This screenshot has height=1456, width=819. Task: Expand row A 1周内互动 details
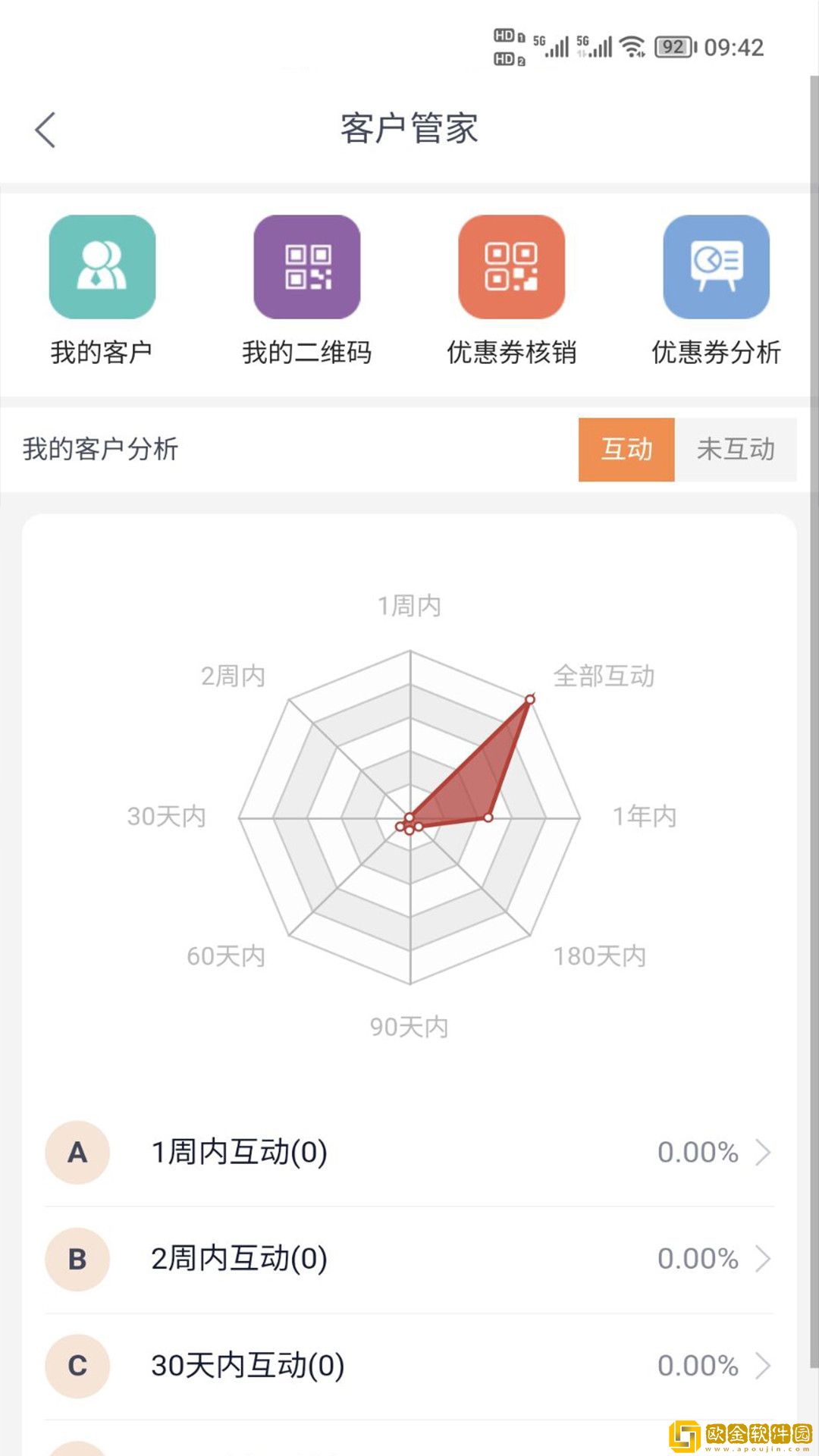tap(409, 1153)
